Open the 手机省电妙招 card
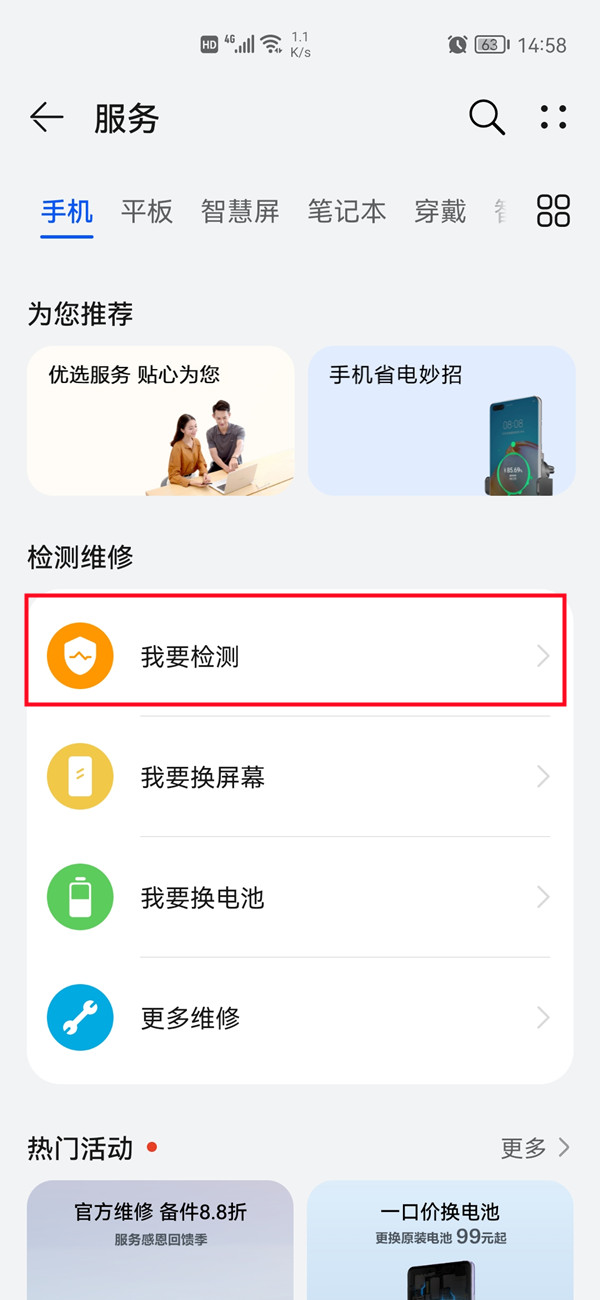 click(441, 421)
